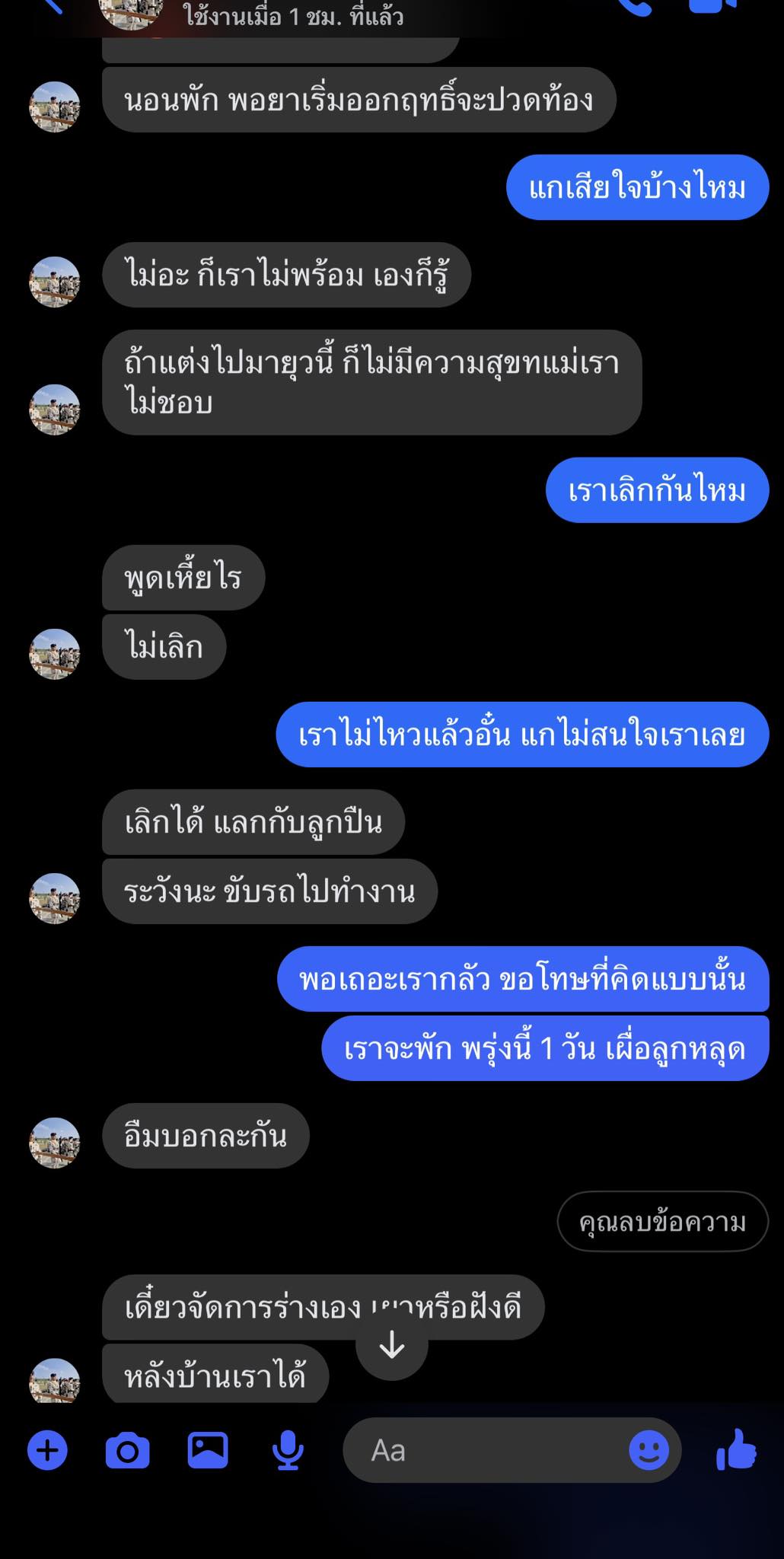
Task: Jump to latest messages with down arrow
Action: click(x=391, y=1346)
